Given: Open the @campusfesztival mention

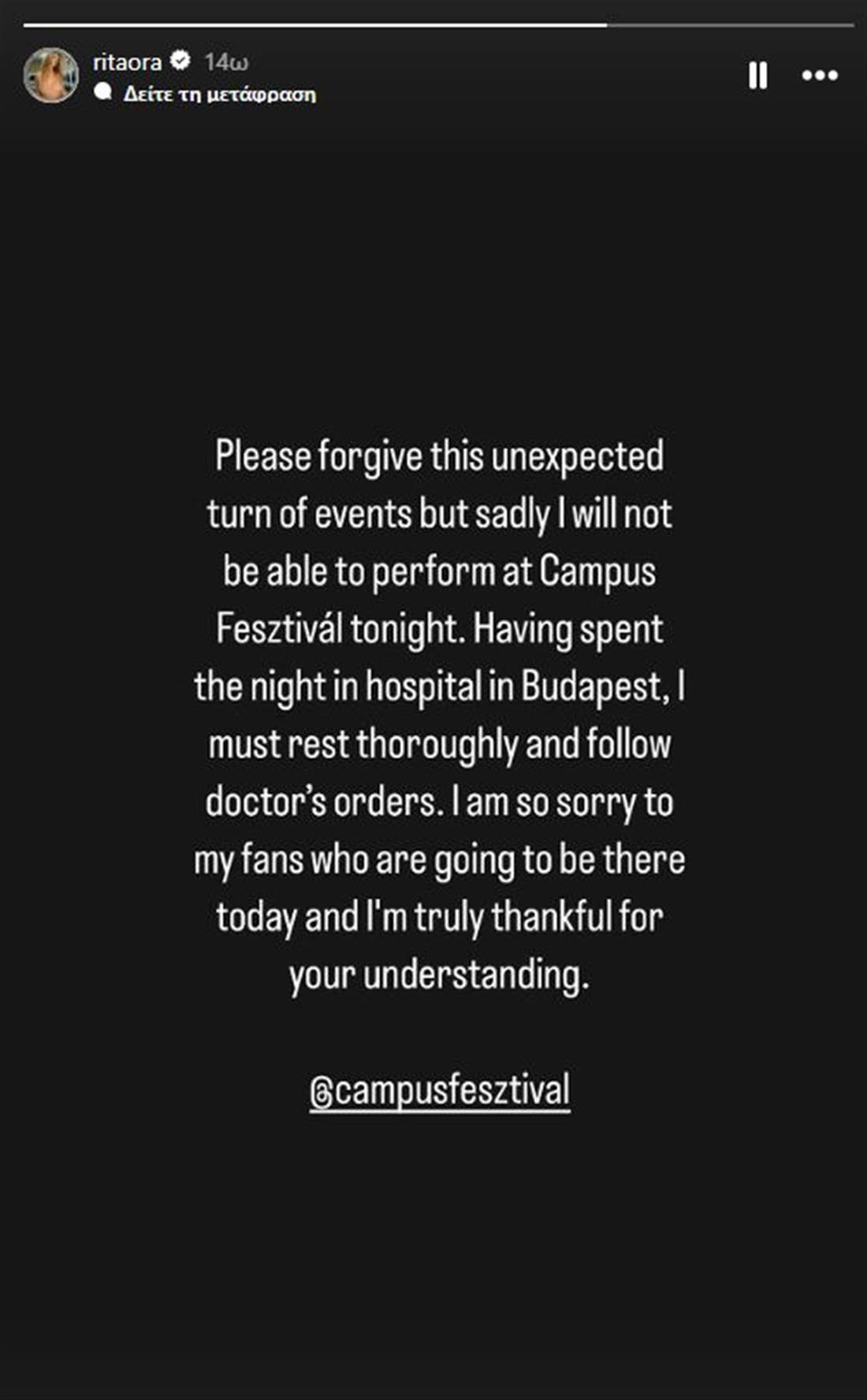Looking at the screenshot, I should [x=440, y=1090].
